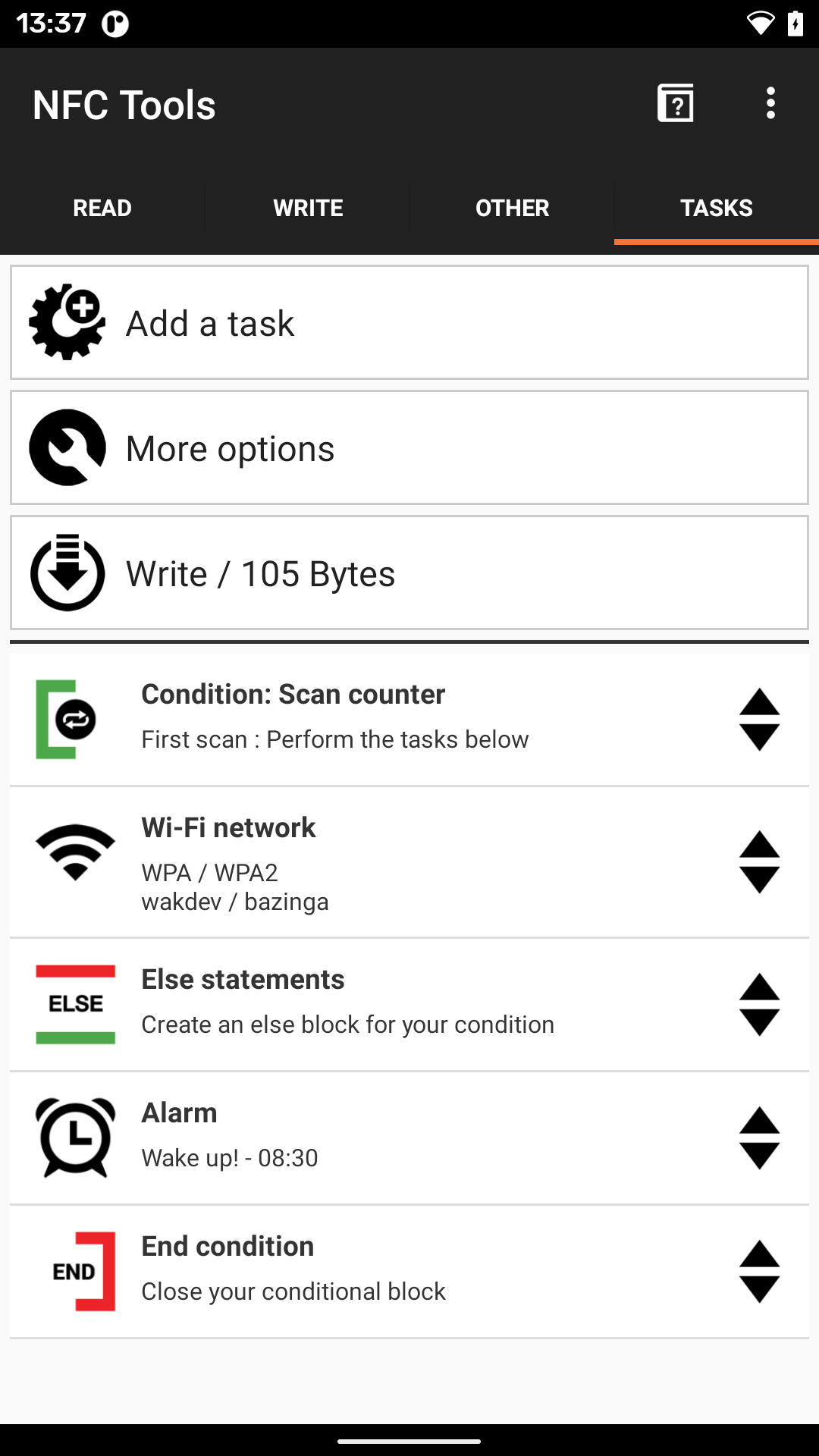Open More options
Viewport: 819px width, 1456px height.
[409, 448]
